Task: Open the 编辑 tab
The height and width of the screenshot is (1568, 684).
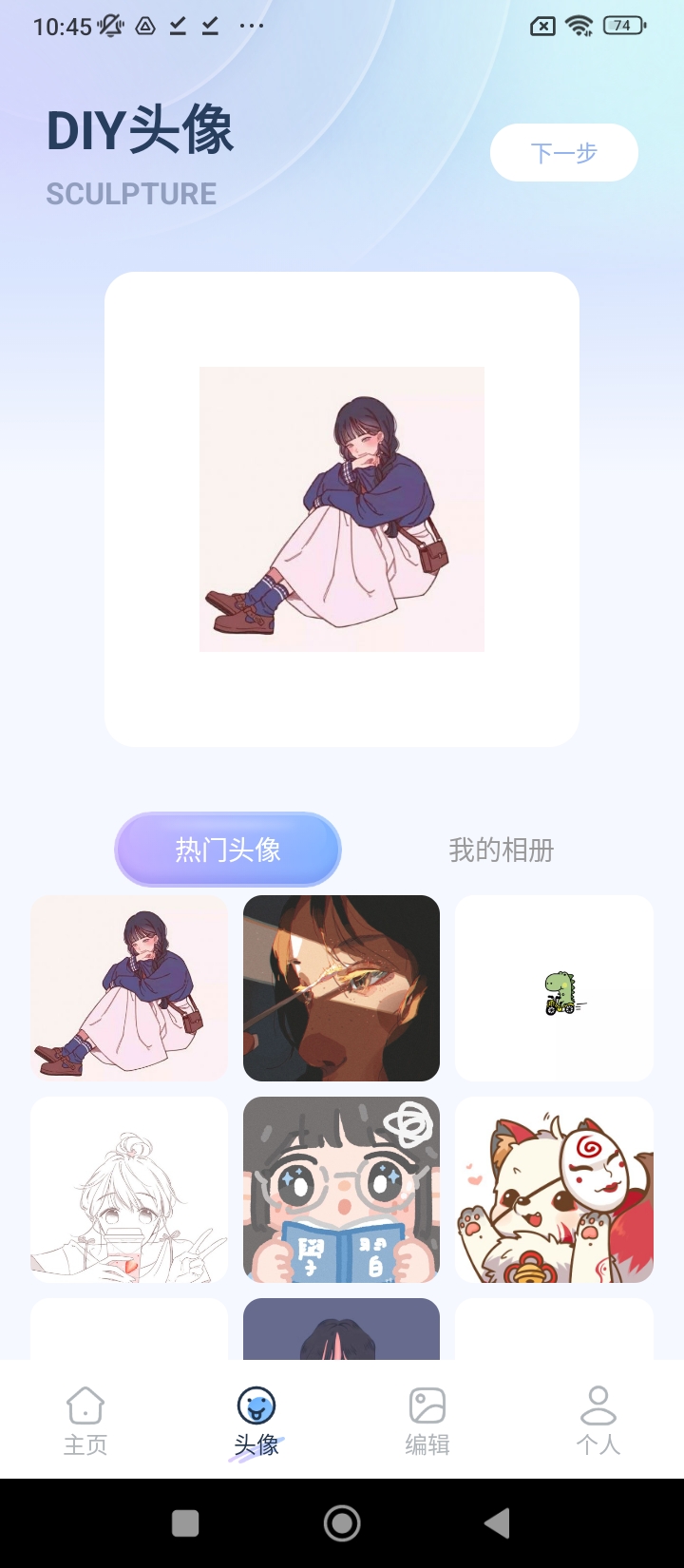Action: pos(427,1421)
